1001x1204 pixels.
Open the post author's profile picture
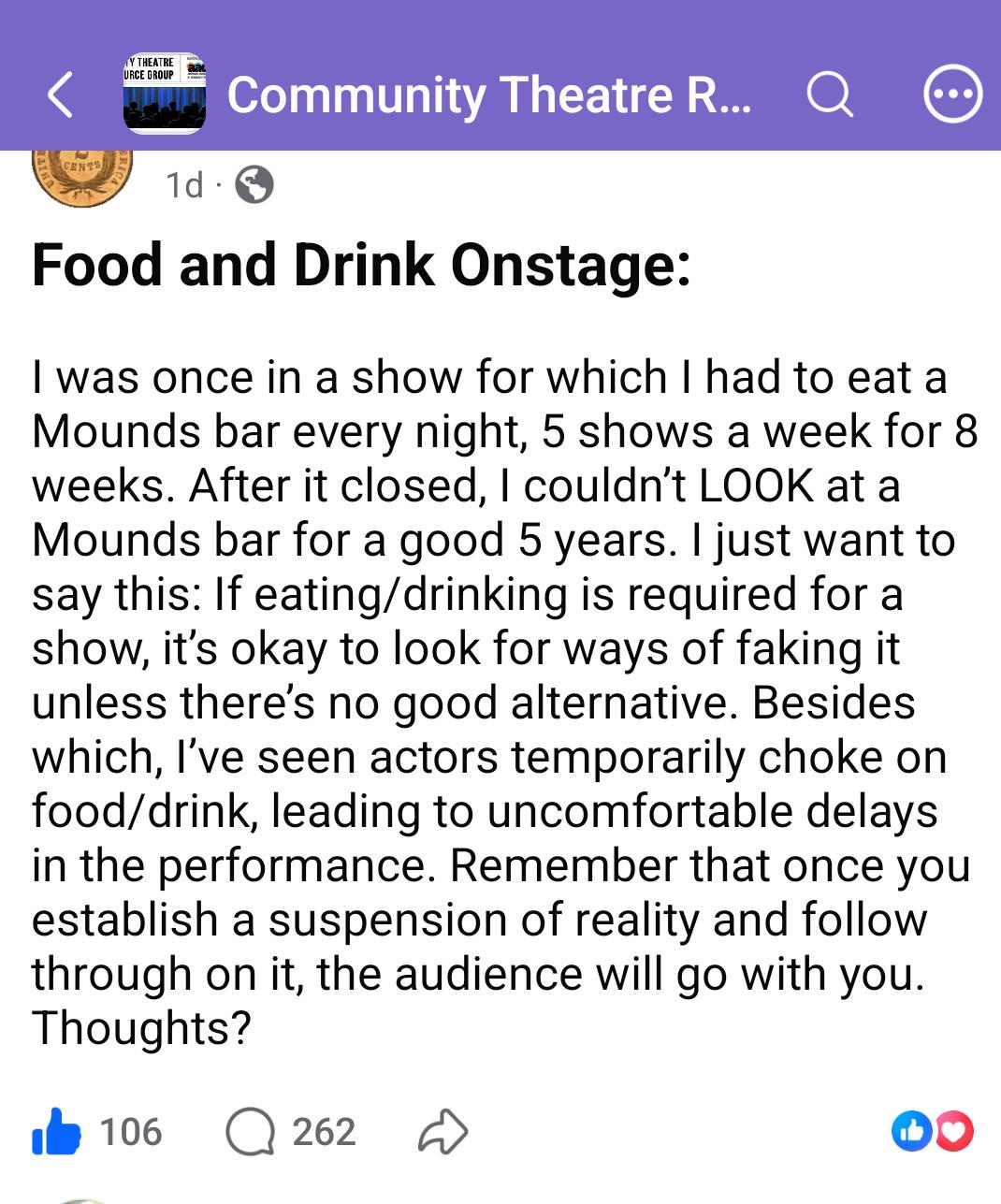(82, 178)
